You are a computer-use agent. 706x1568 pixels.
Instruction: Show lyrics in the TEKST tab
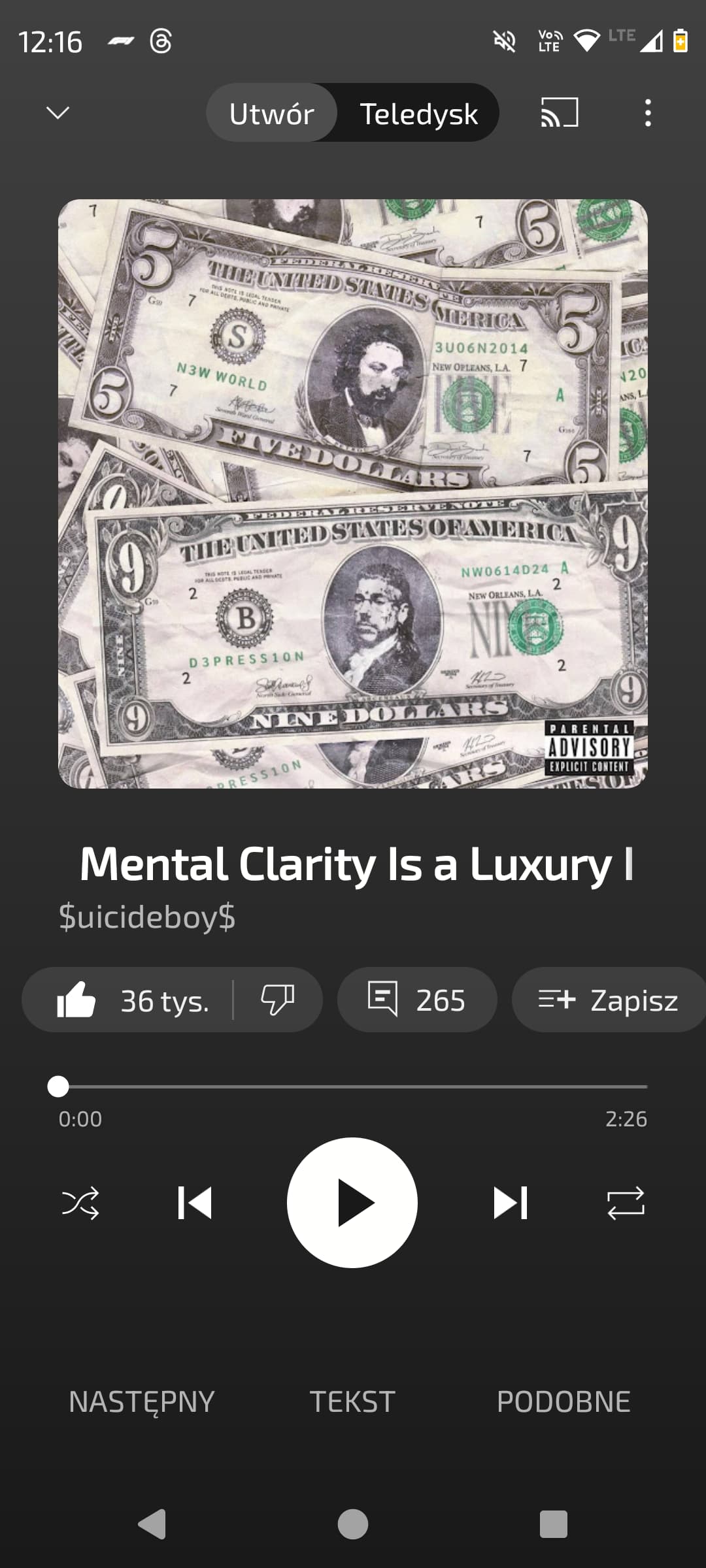coord(352,1402)
